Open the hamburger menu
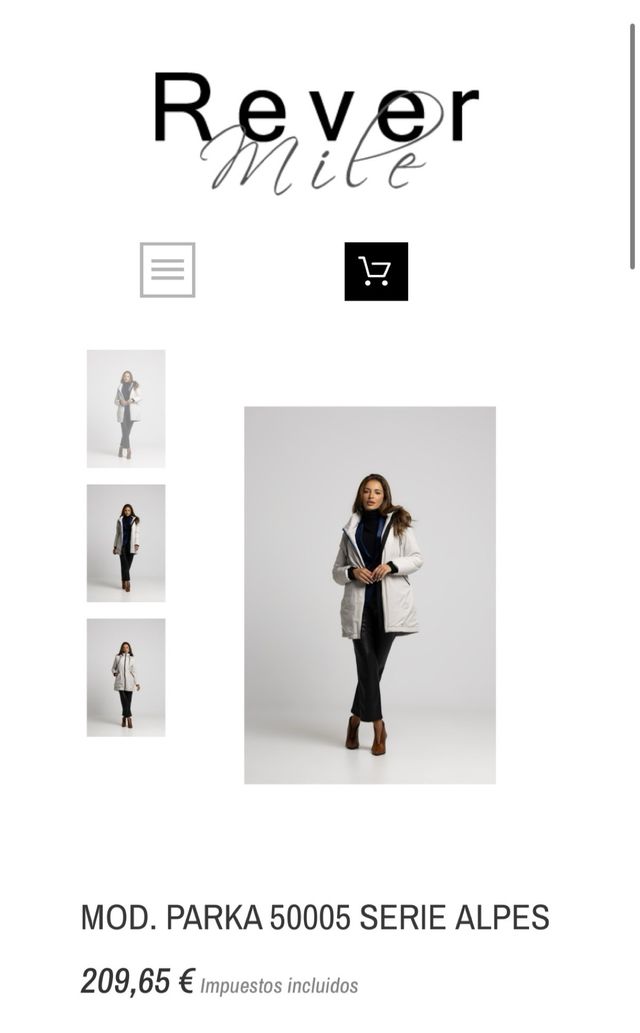 167,270
